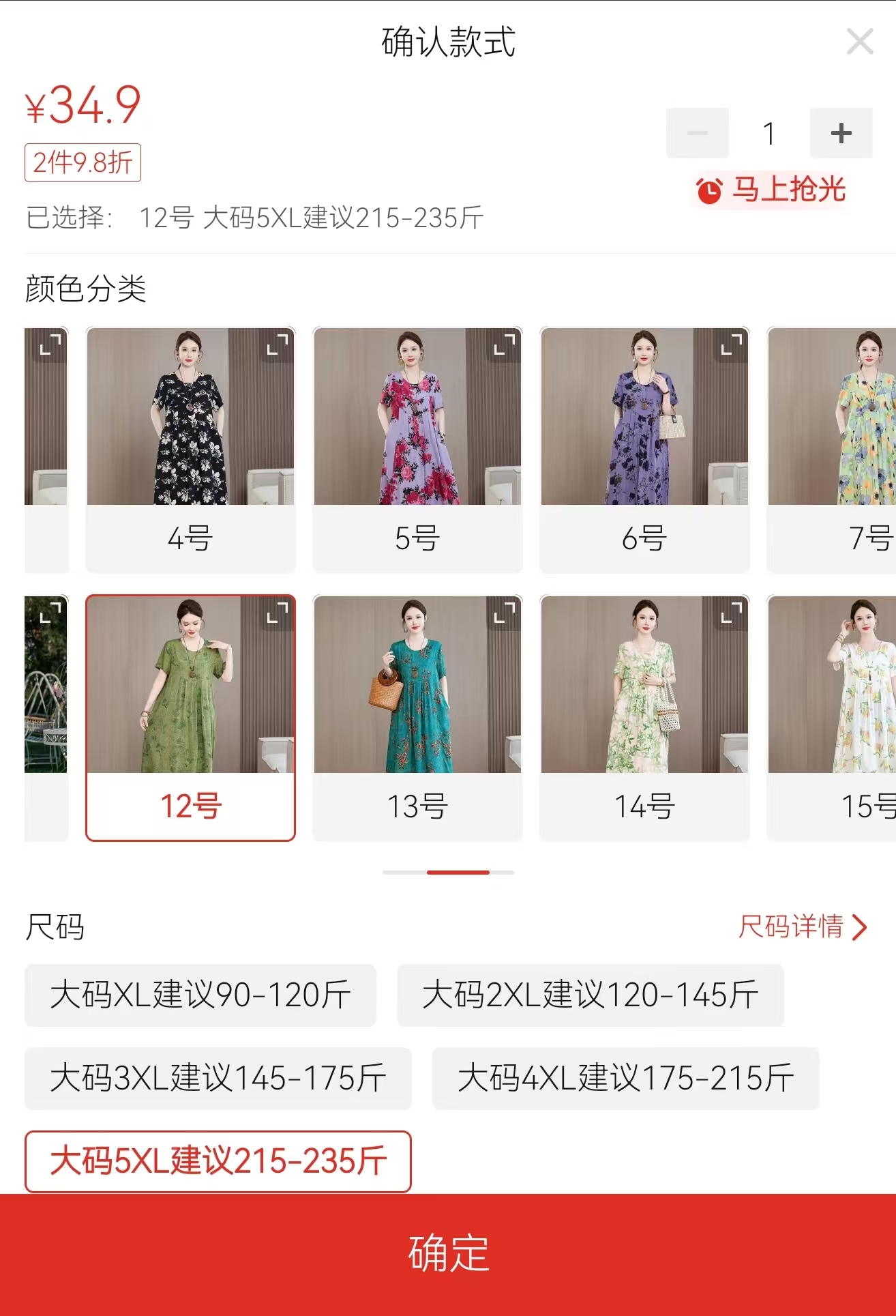The image size is (896, 1316).
Task: Tap size 大码5XL建议215-235斤
Action: pyautogui.click(x=218, y=1161)
